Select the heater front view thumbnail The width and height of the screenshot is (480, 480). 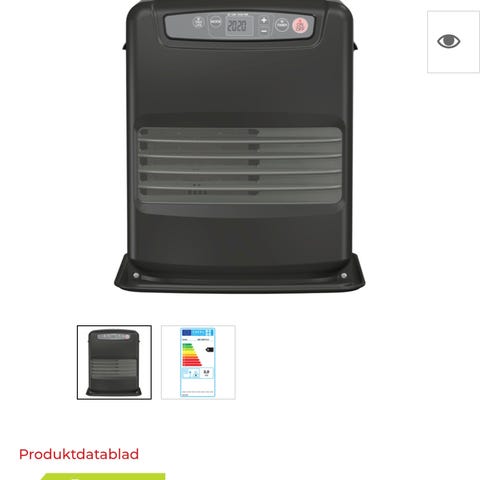114,362
